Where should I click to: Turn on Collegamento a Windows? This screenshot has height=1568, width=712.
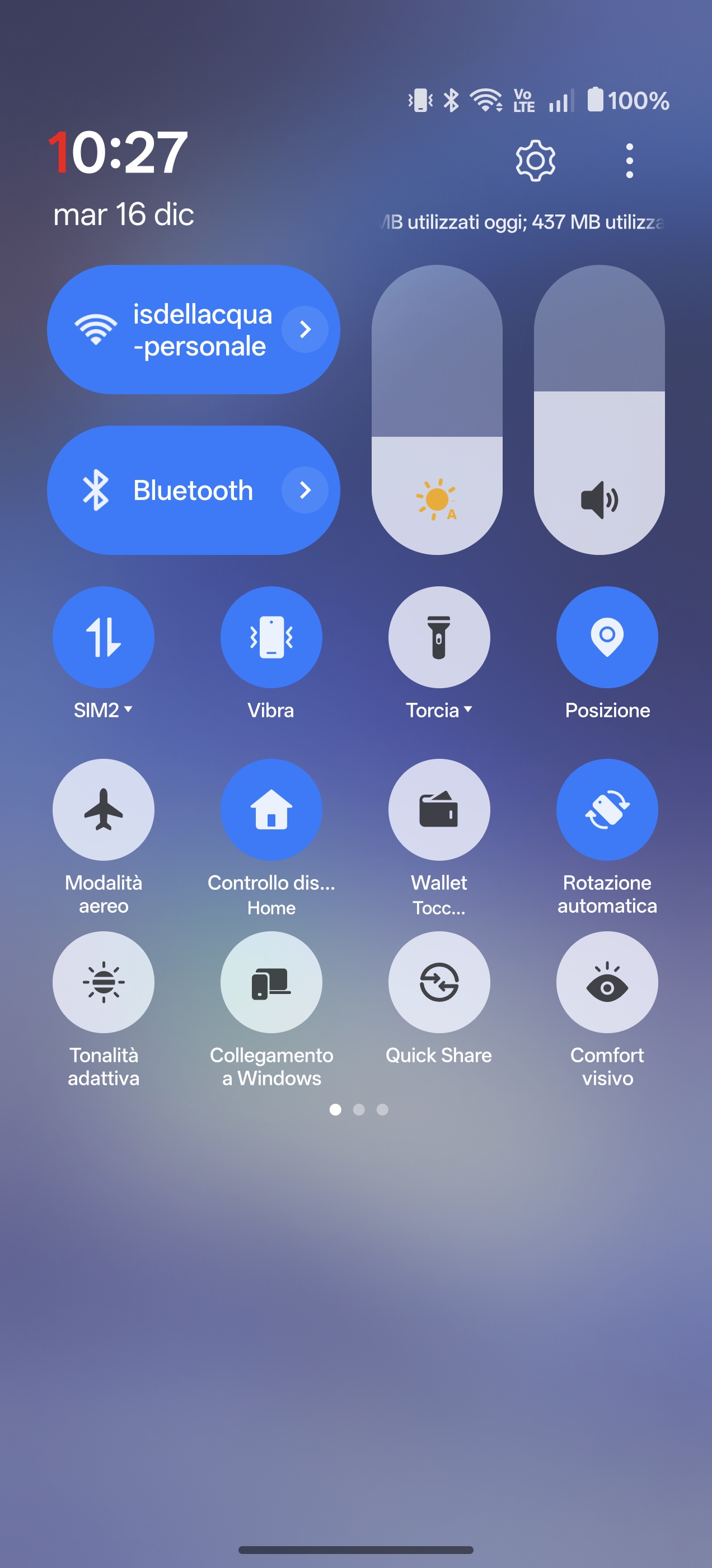coord(271,982)
